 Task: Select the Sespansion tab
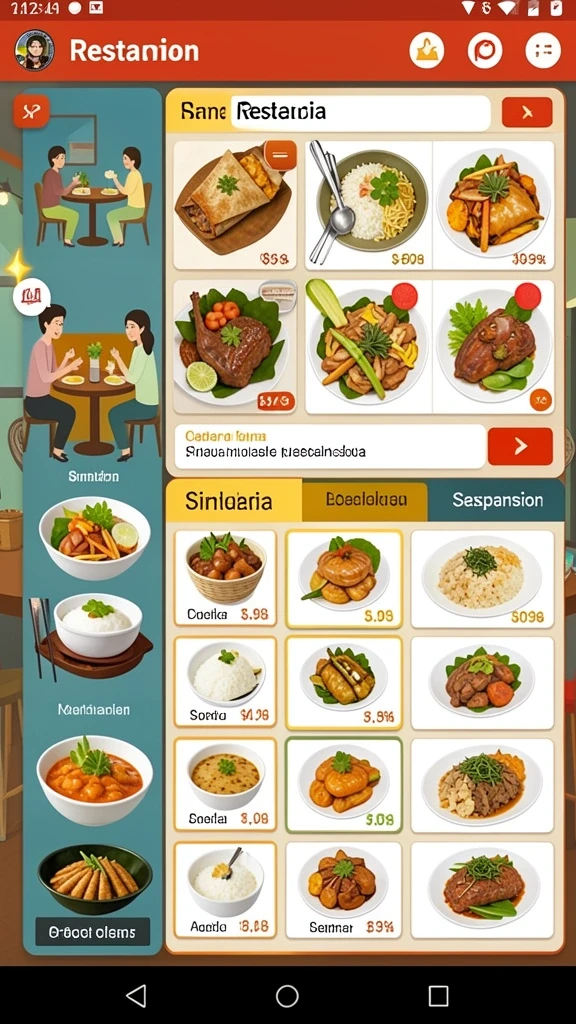point(496,501)
